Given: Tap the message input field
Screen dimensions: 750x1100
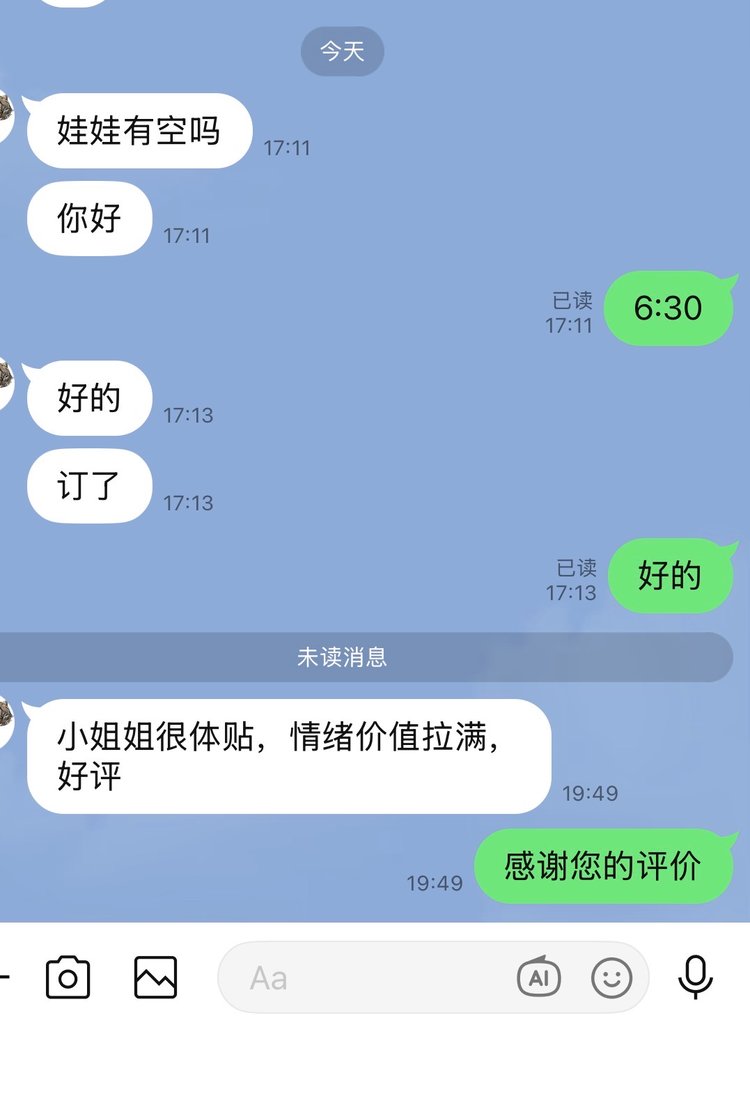Looking at the screenshot, I should point(370,978).
